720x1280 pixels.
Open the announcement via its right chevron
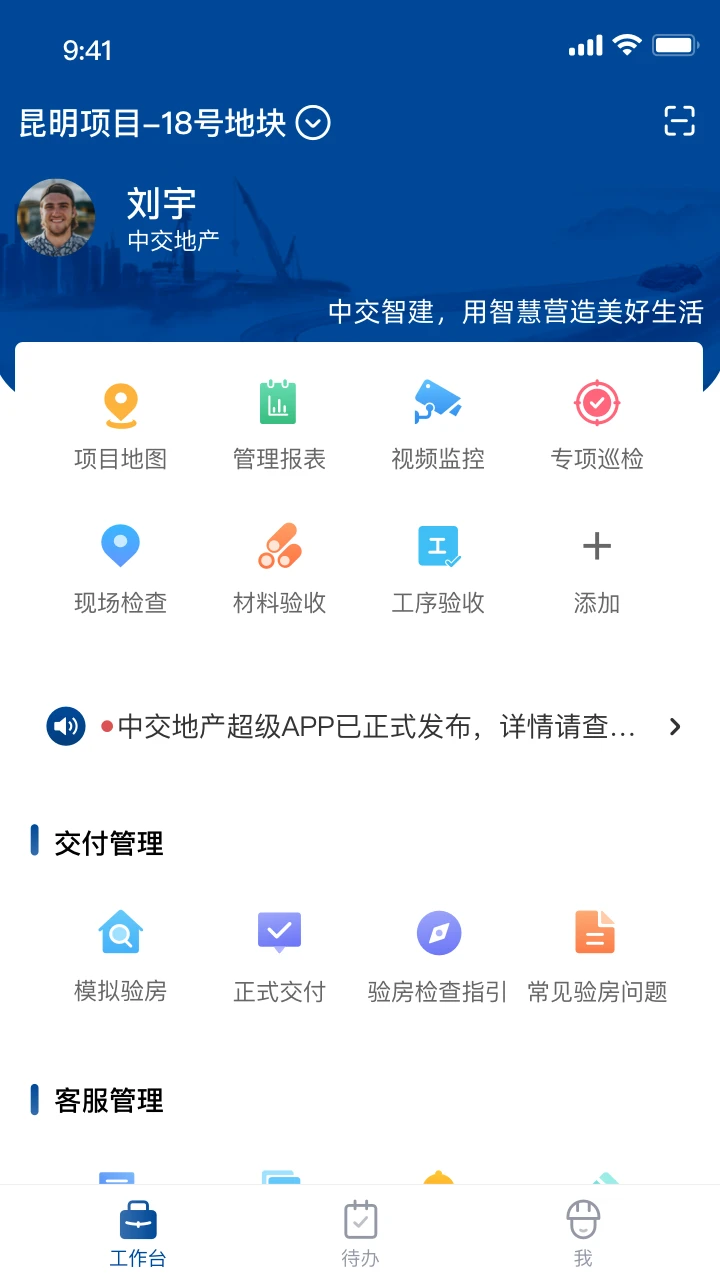(x=674, y=726)
